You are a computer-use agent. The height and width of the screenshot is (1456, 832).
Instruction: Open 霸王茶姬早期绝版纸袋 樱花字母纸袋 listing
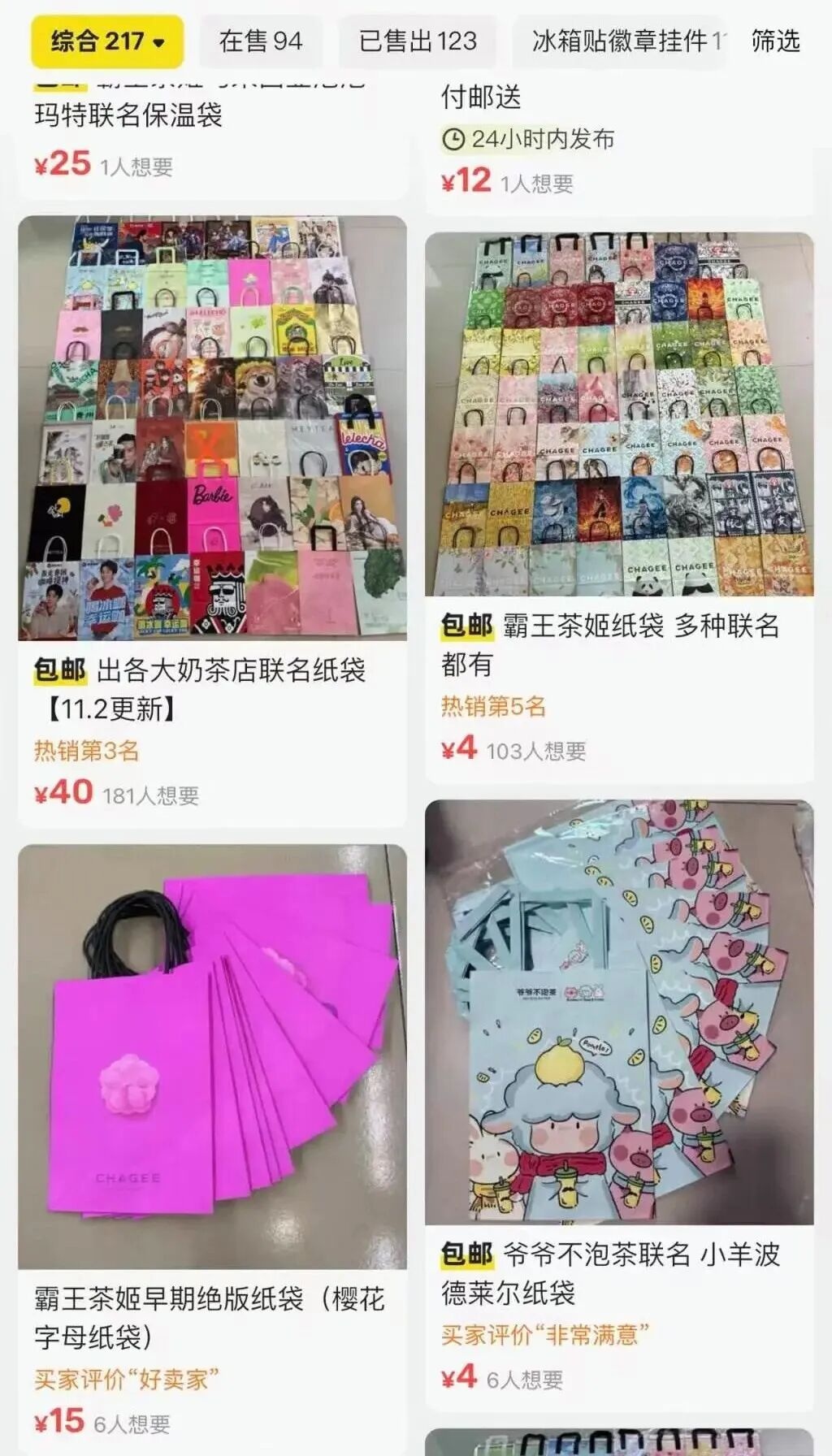coord(212,1056)
